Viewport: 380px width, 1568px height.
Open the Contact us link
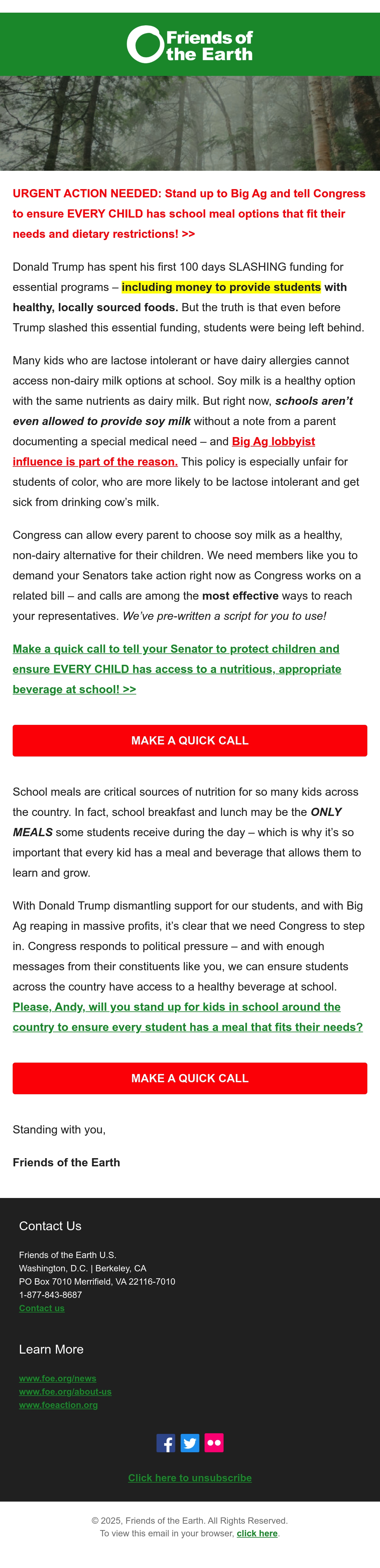point(41,1308)
